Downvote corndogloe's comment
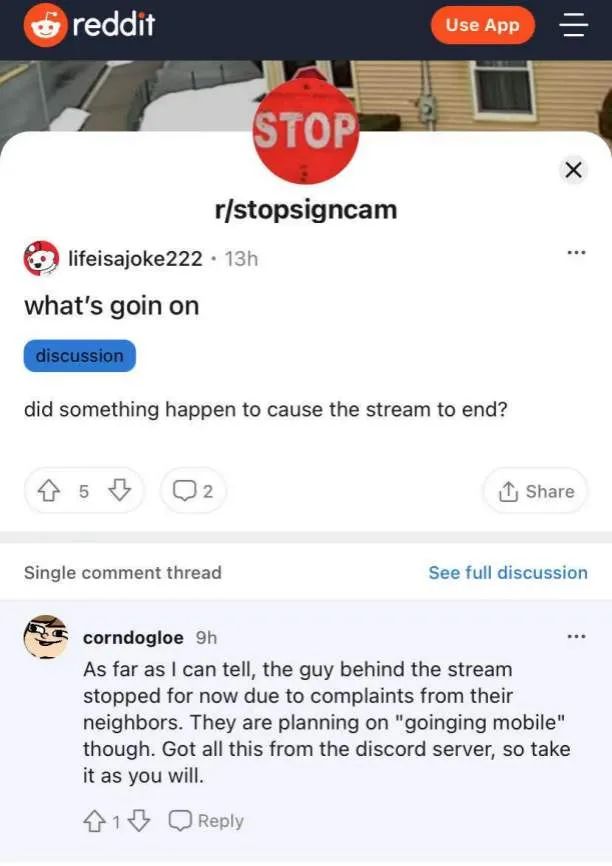The image size is (612, 866). point(138,821)
